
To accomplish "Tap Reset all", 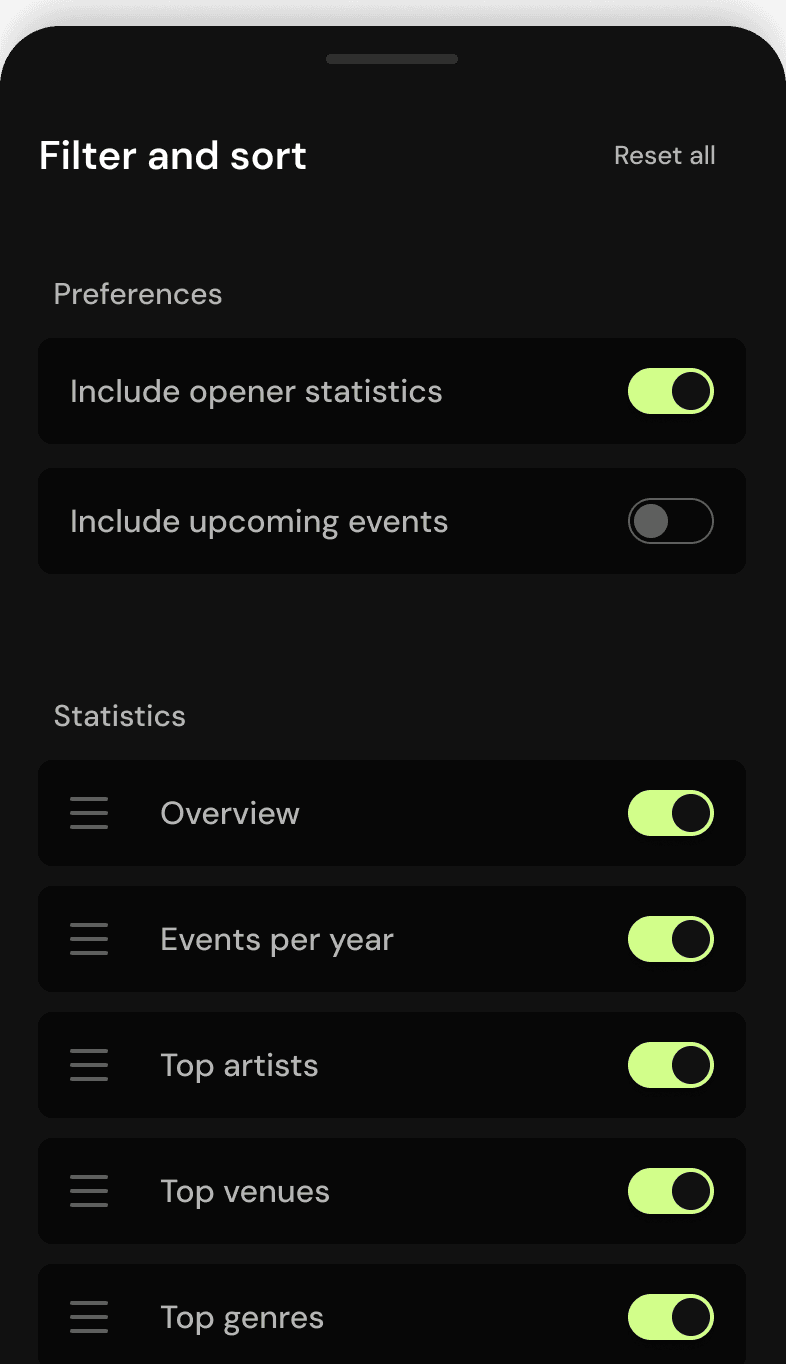I will tap(664, 156).
